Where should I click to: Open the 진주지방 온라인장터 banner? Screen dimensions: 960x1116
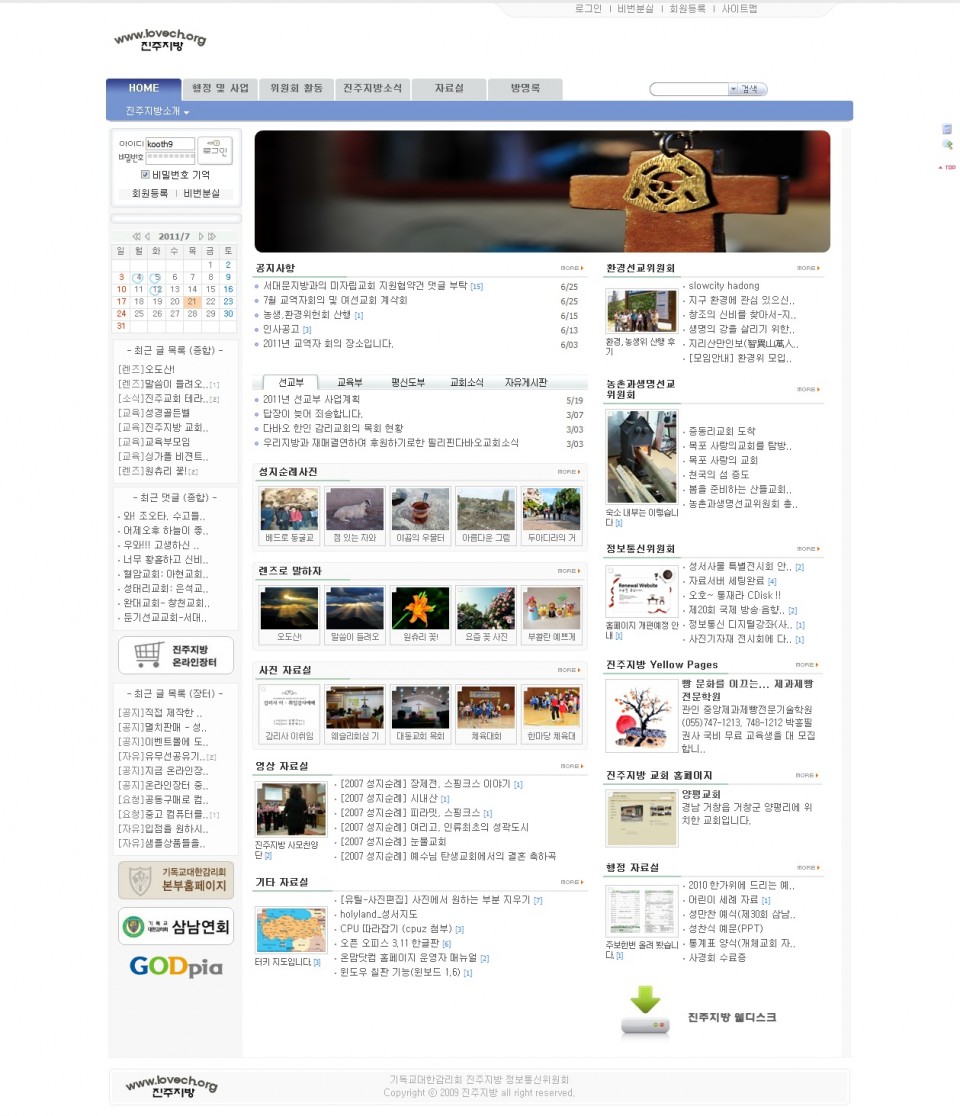pos(176,655)
